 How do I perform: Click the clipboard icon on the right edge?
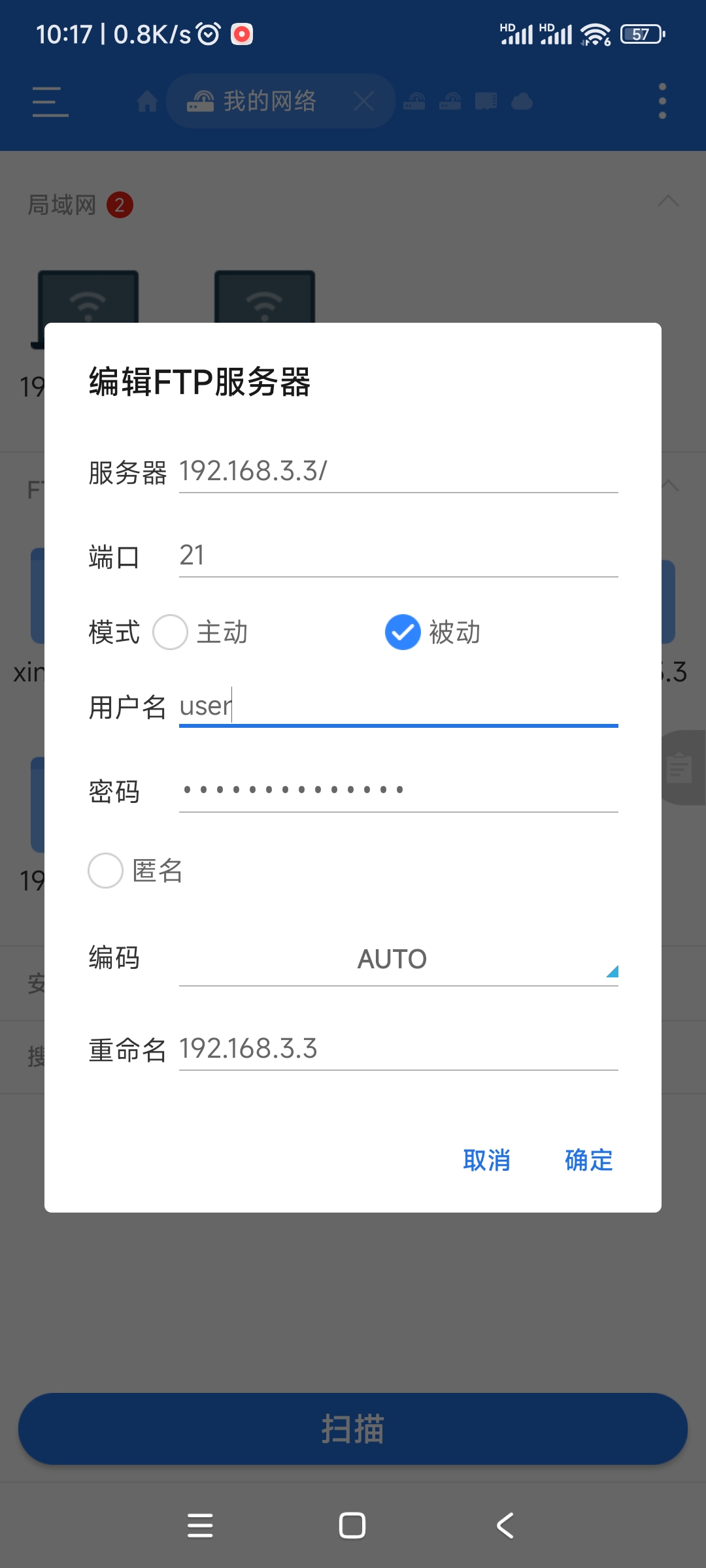[x=679, y=770]
